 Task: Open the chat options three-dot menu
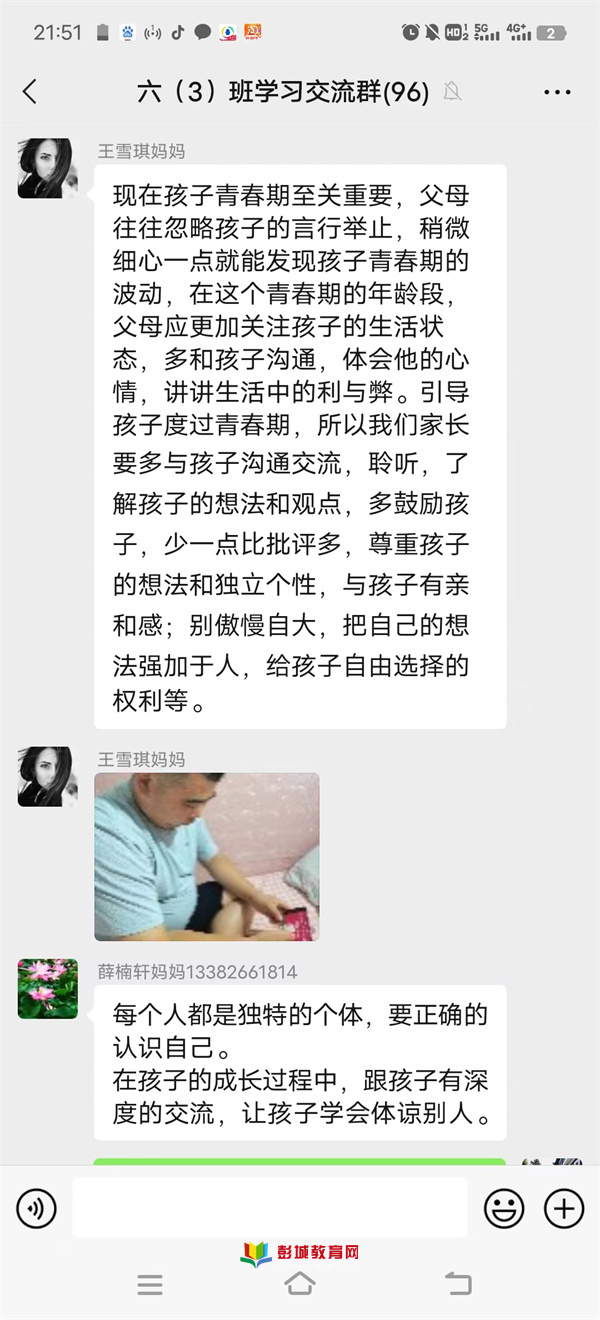pyautogui.click(x=557, y=92)
